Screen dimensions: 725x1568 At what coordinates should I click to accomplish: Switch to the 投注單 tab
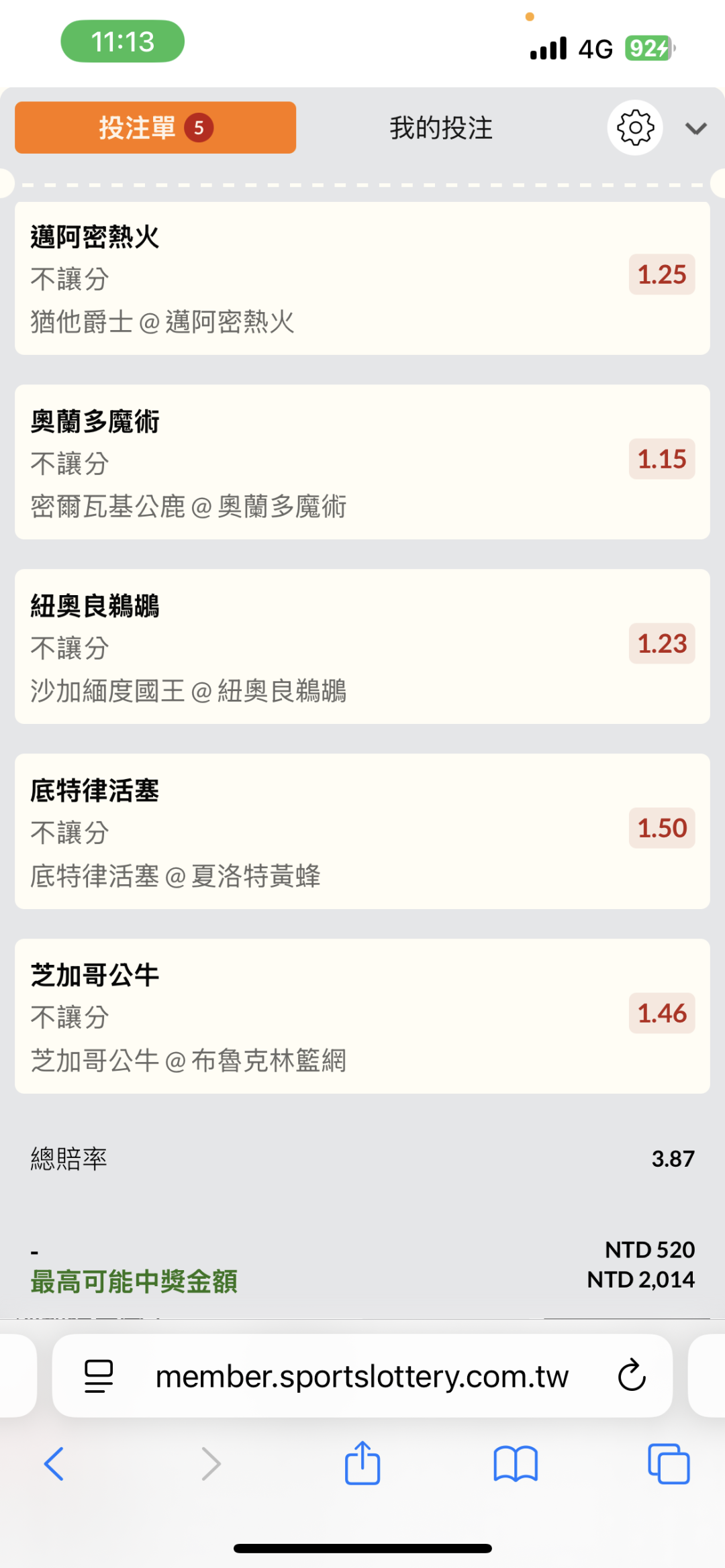point(155,127)
